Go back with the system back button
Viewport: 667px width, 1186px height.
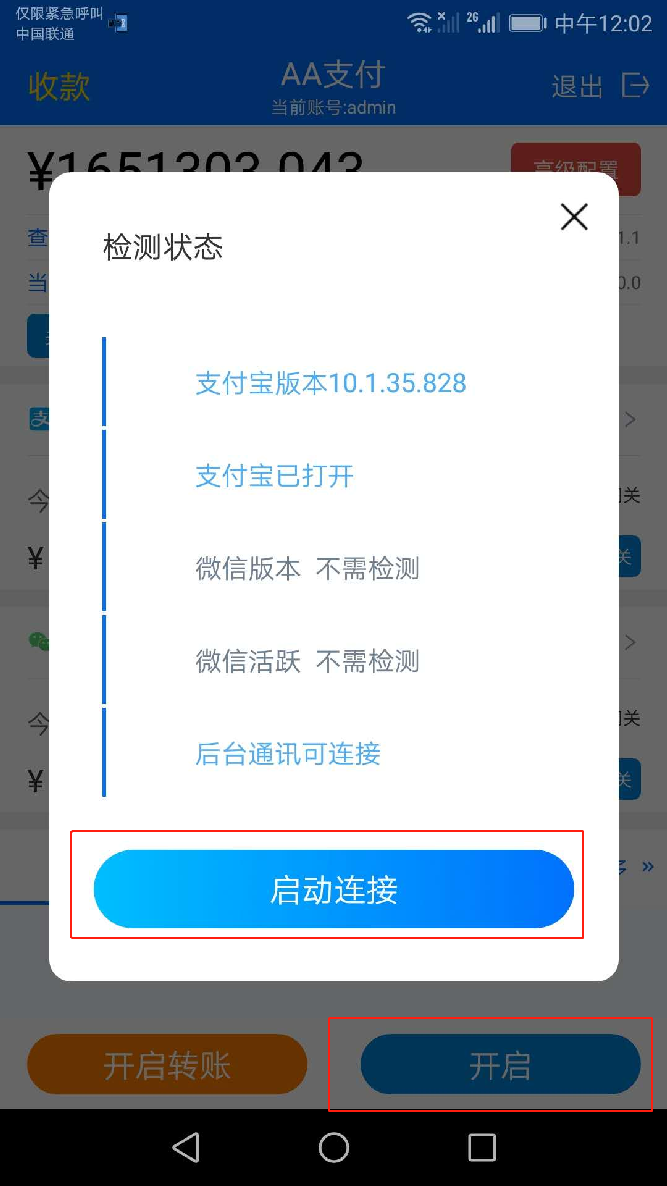pyautogui.click(x=186, y=1147)
